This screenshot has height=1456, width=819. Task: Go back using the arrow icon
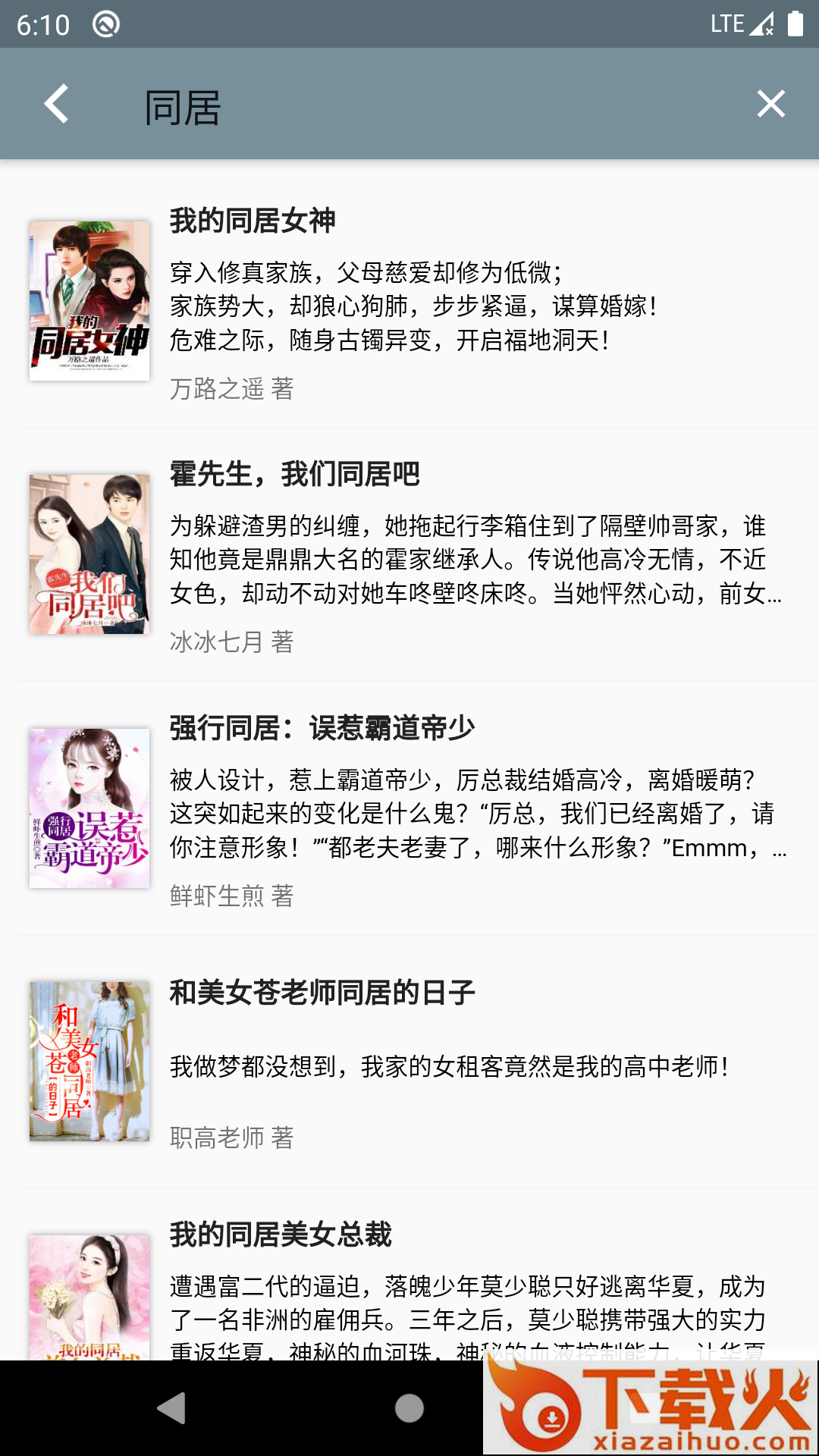tap(57, 104)
